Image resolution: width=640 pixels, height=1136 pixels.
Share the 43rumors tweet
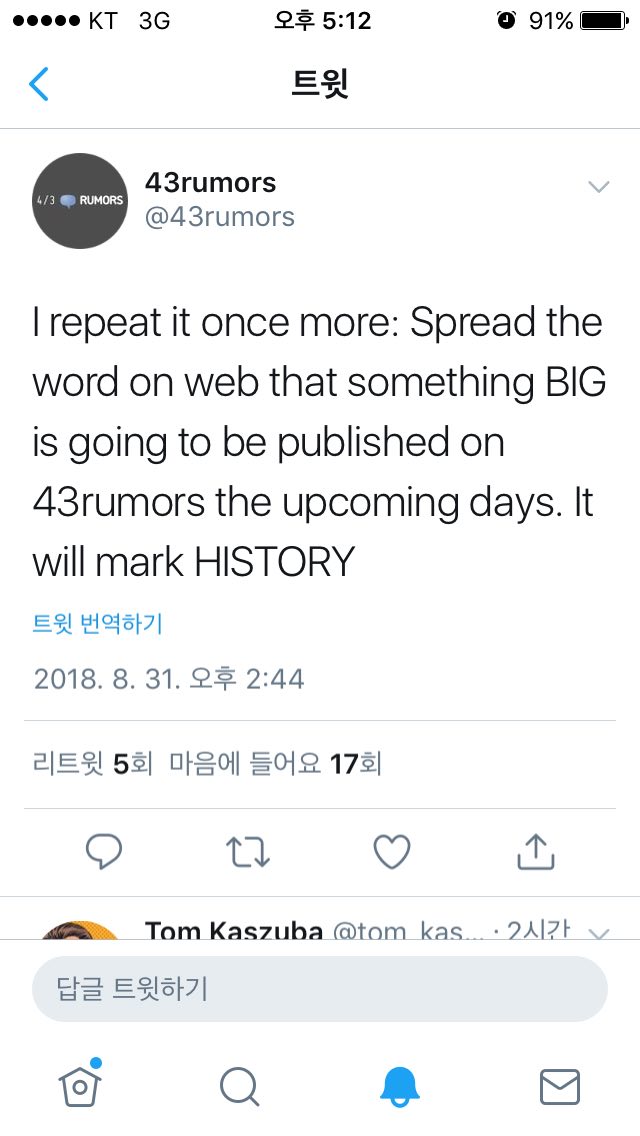536,851
